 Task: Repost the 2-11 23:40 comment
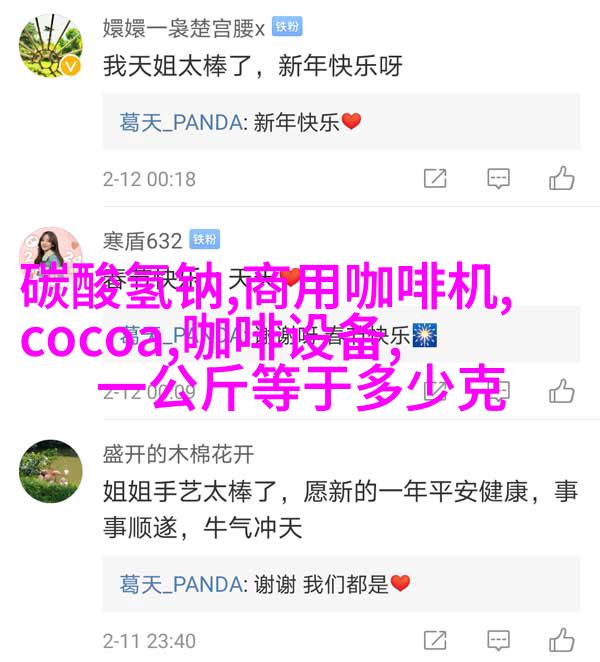(435, 640)
